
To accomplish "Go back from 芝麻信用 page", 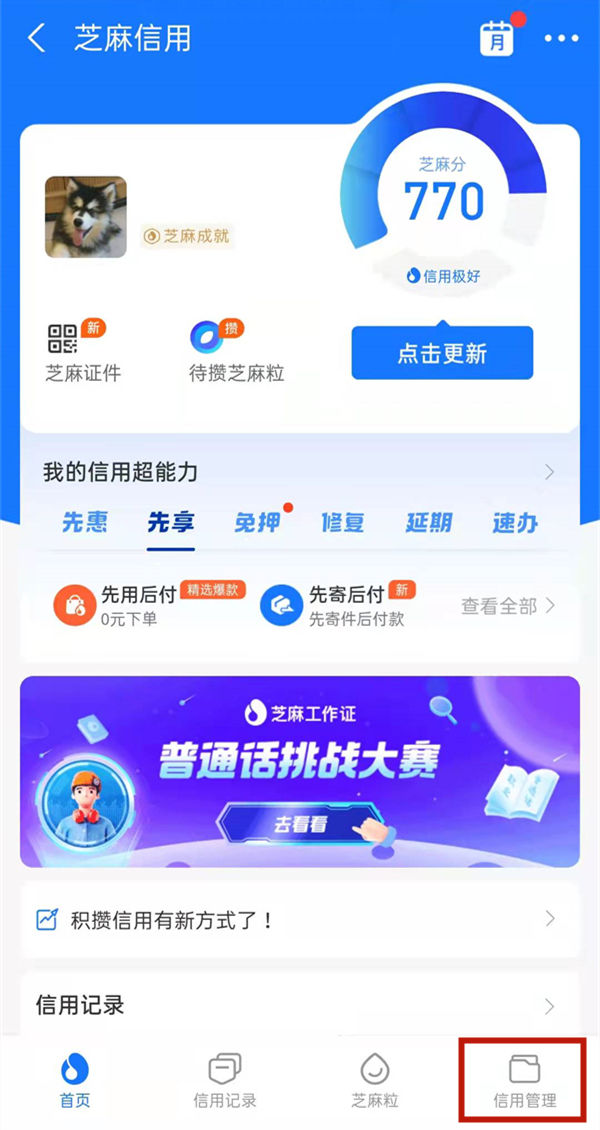I will (x=37, y=39).
